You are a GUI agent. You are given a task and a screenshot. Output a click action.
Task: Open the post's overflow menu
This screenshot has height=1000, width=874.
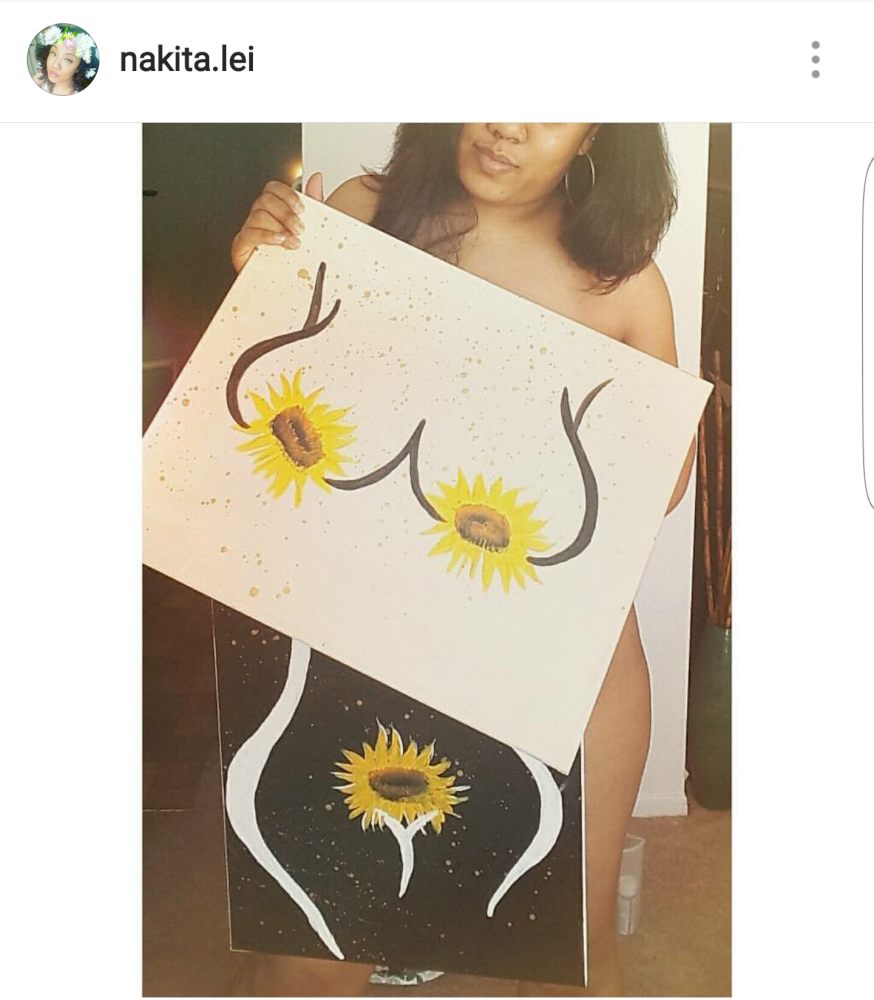[815, 60]
